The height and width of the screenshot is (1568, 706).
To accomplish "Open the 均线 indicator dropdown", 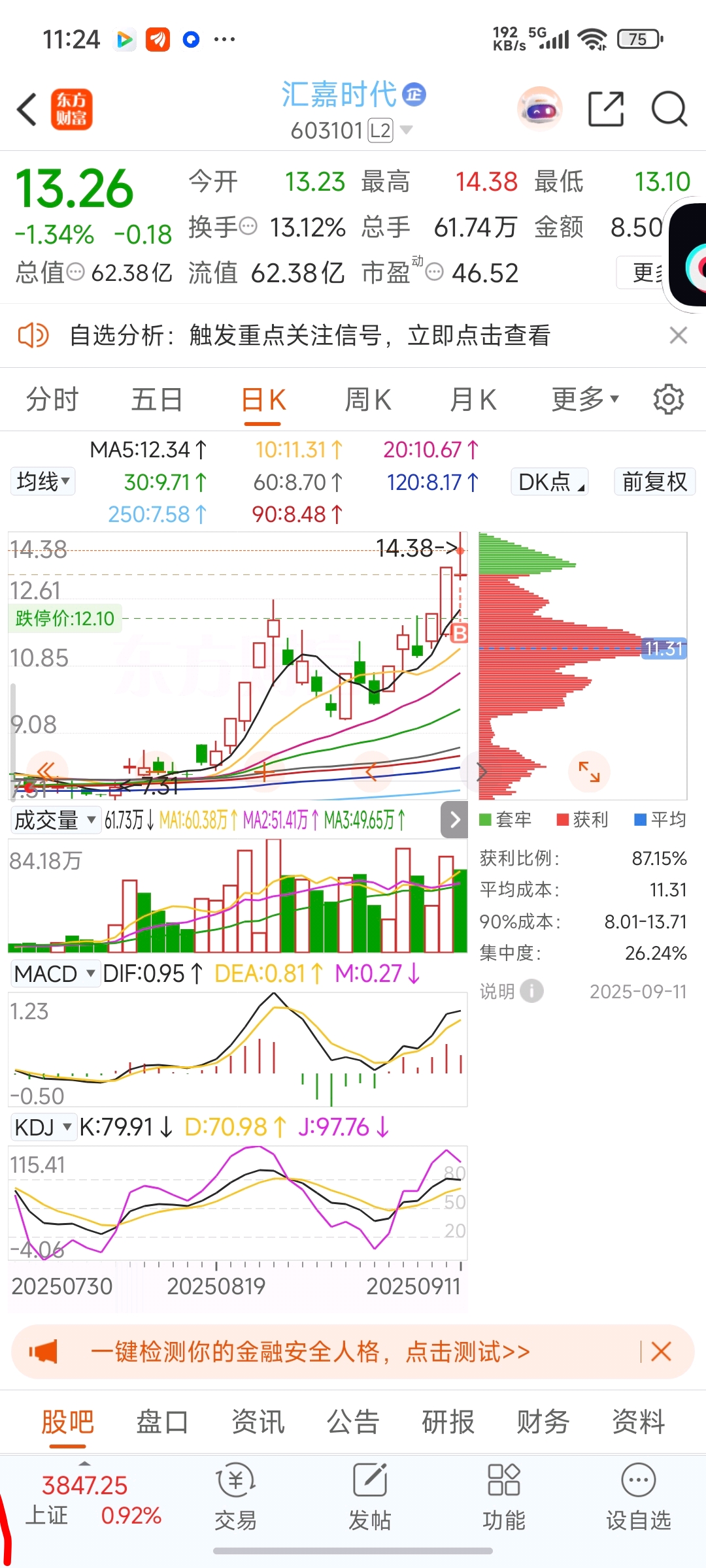I will (x=43, y=482).
